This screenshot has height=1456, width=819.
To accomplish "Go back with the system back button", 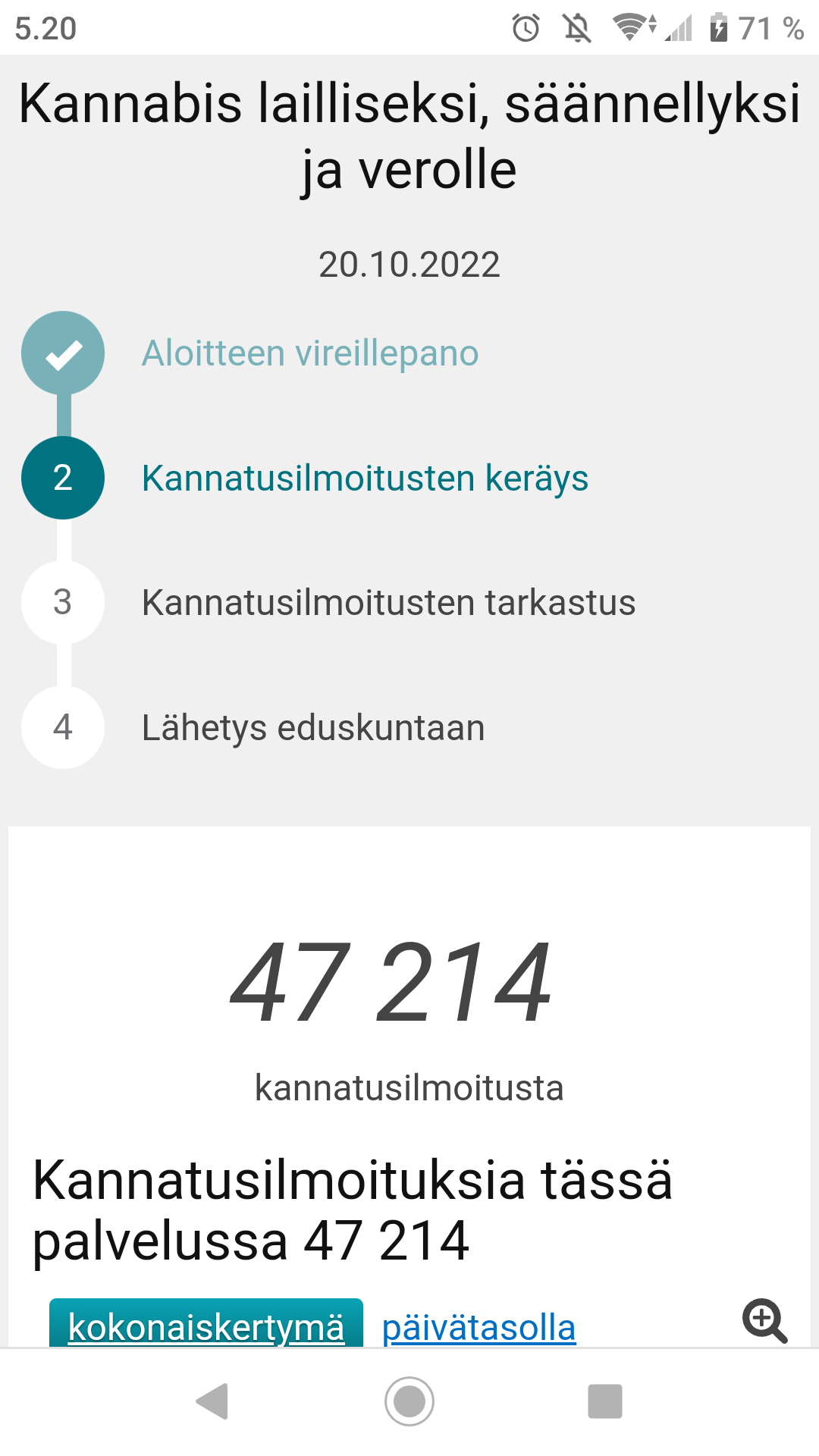I will (213, 1401).
